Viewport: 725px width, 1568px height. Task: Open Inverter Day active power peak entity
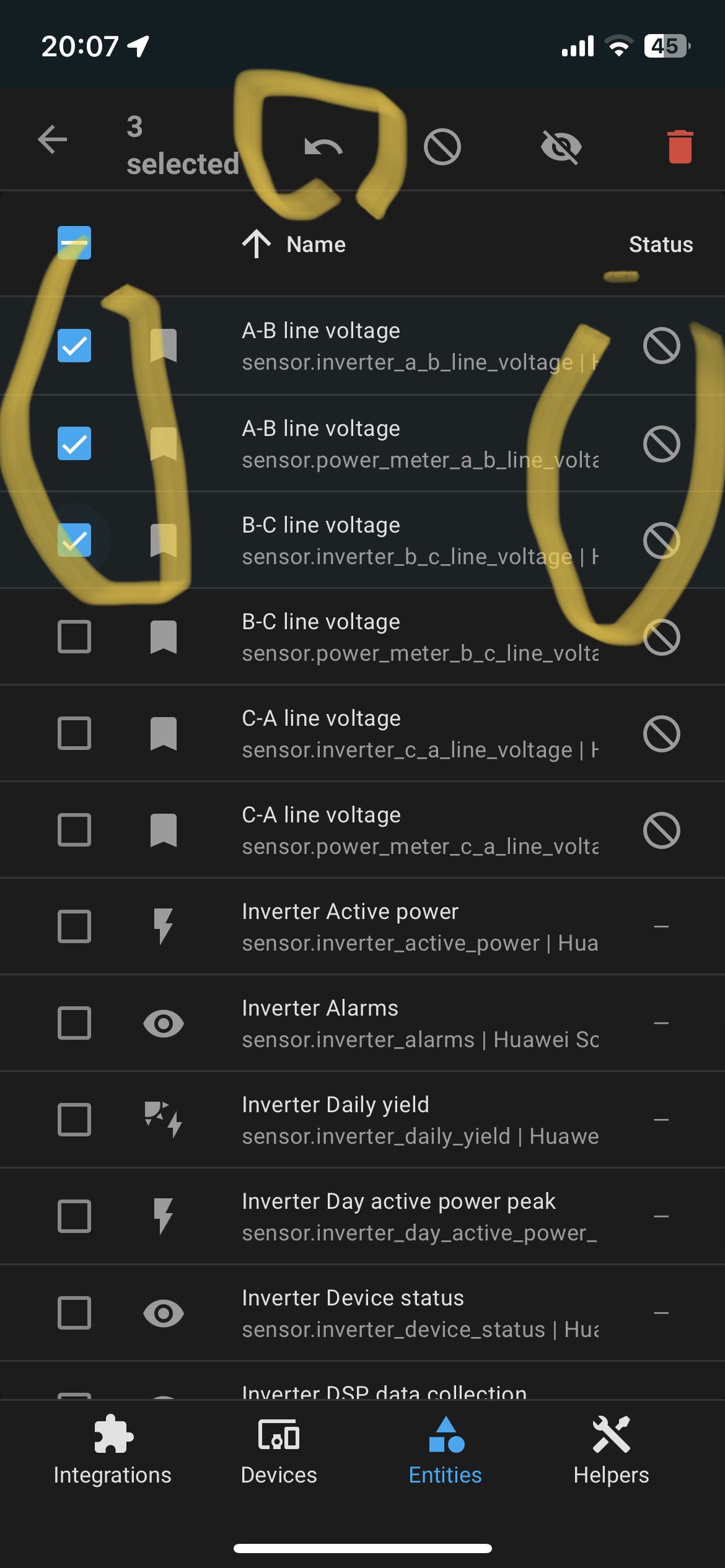tap(362, 1216)
